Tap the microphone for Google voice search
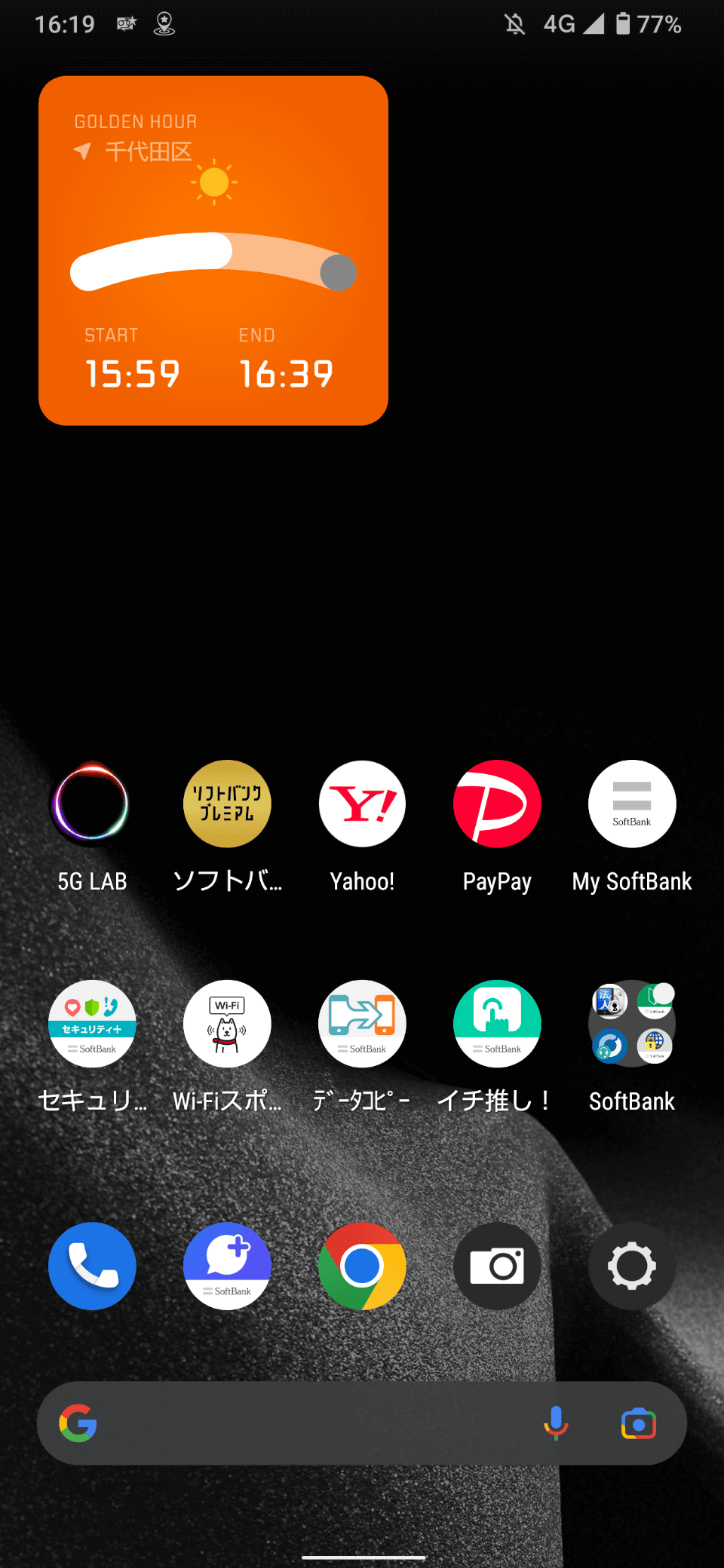The image size is (724, 1568). click(x=556, y=1423)
